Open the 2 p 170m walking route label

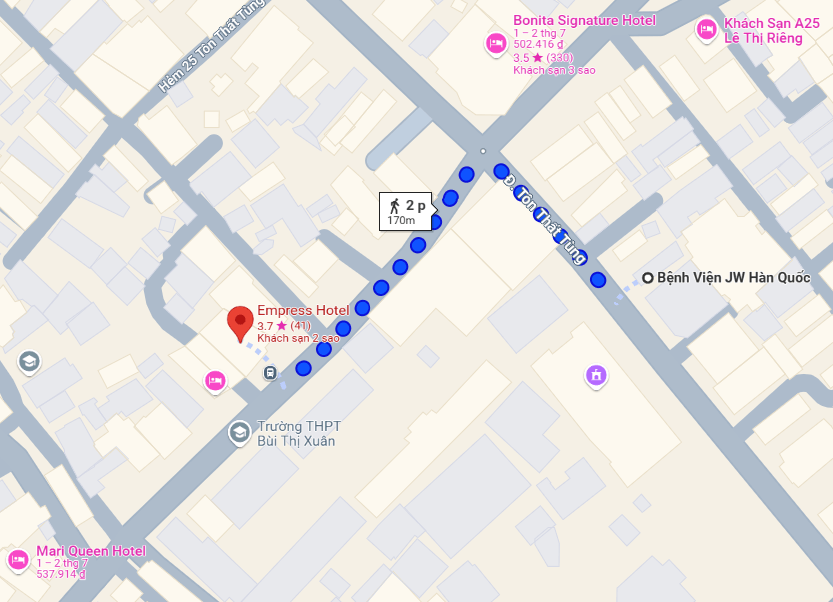[405, 210]
